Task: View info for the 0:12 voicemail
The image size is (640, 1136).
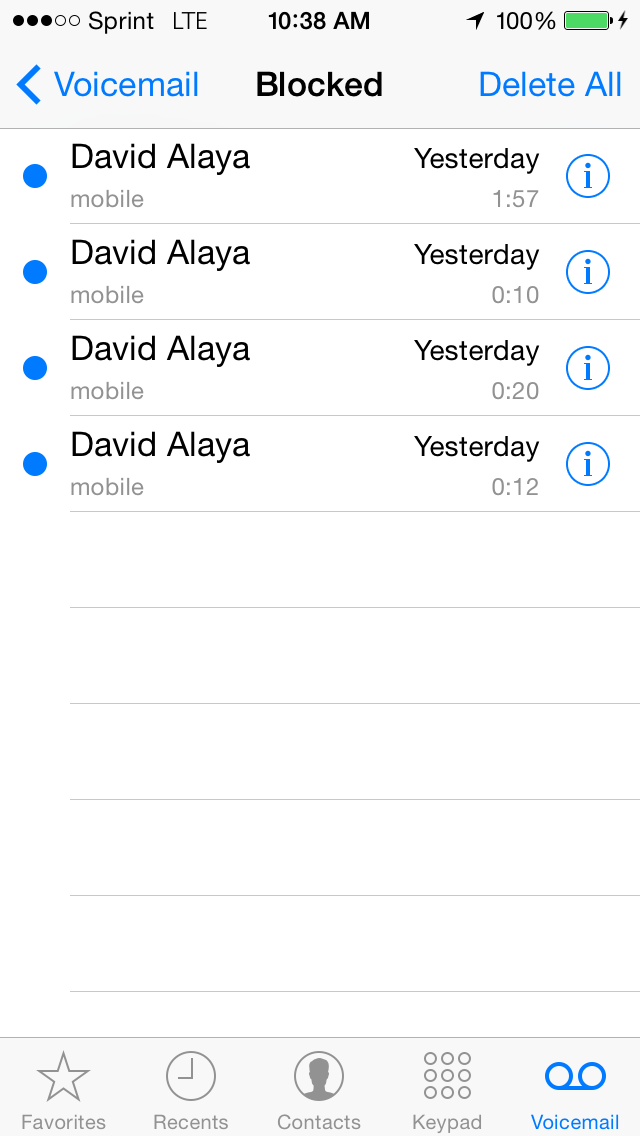Action: [587, 464]
